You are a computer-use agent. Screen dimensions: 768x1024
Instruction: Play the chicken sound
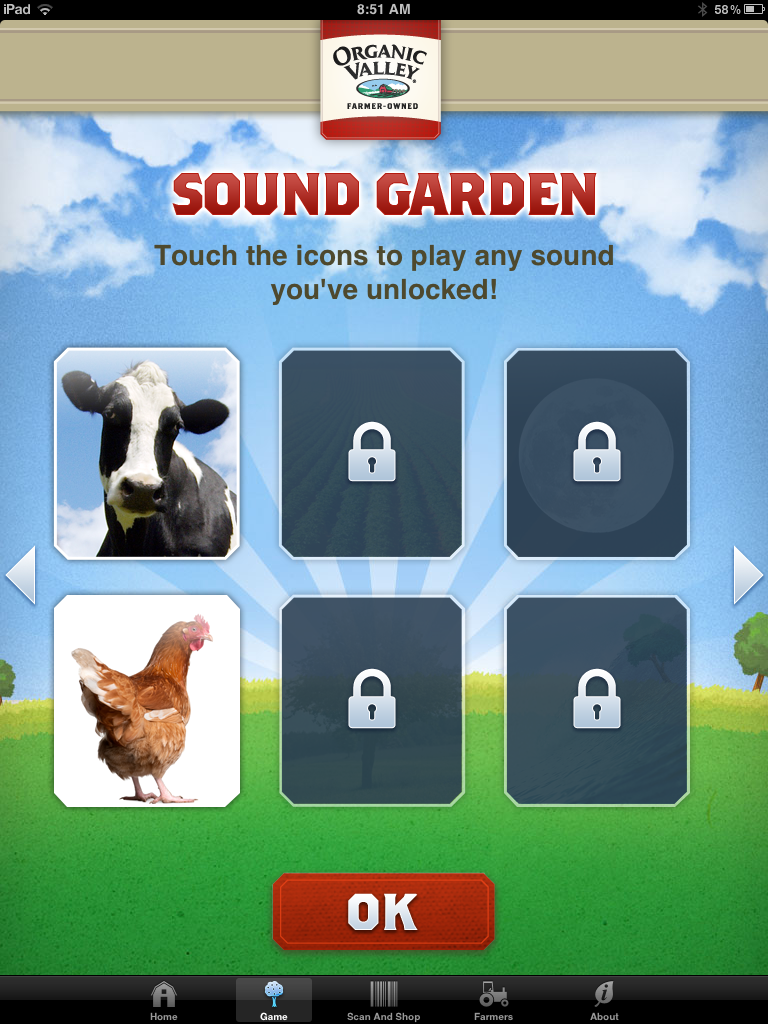coord(147,701)
